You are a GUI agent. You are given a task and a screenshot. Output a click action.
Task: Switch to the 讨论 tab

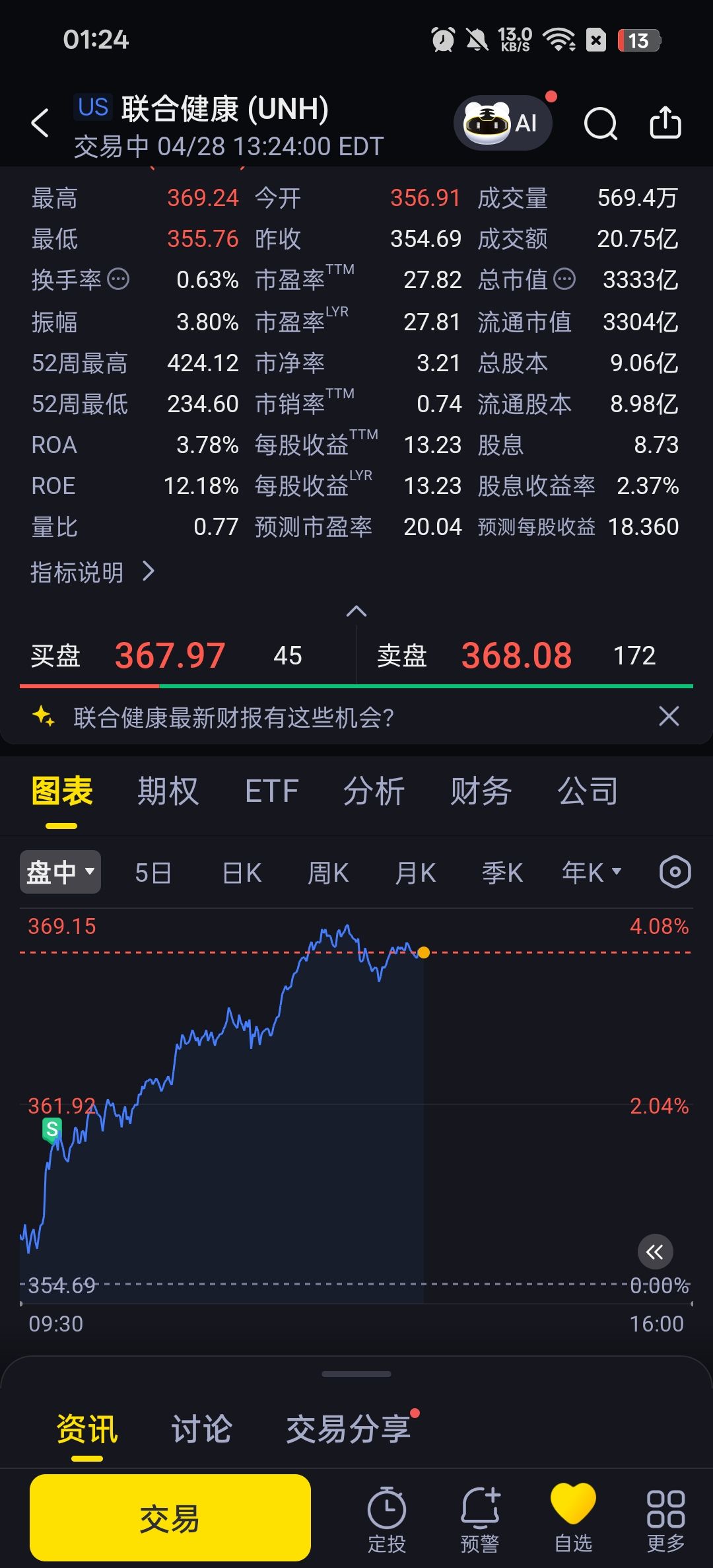[x=201, y=1429]
